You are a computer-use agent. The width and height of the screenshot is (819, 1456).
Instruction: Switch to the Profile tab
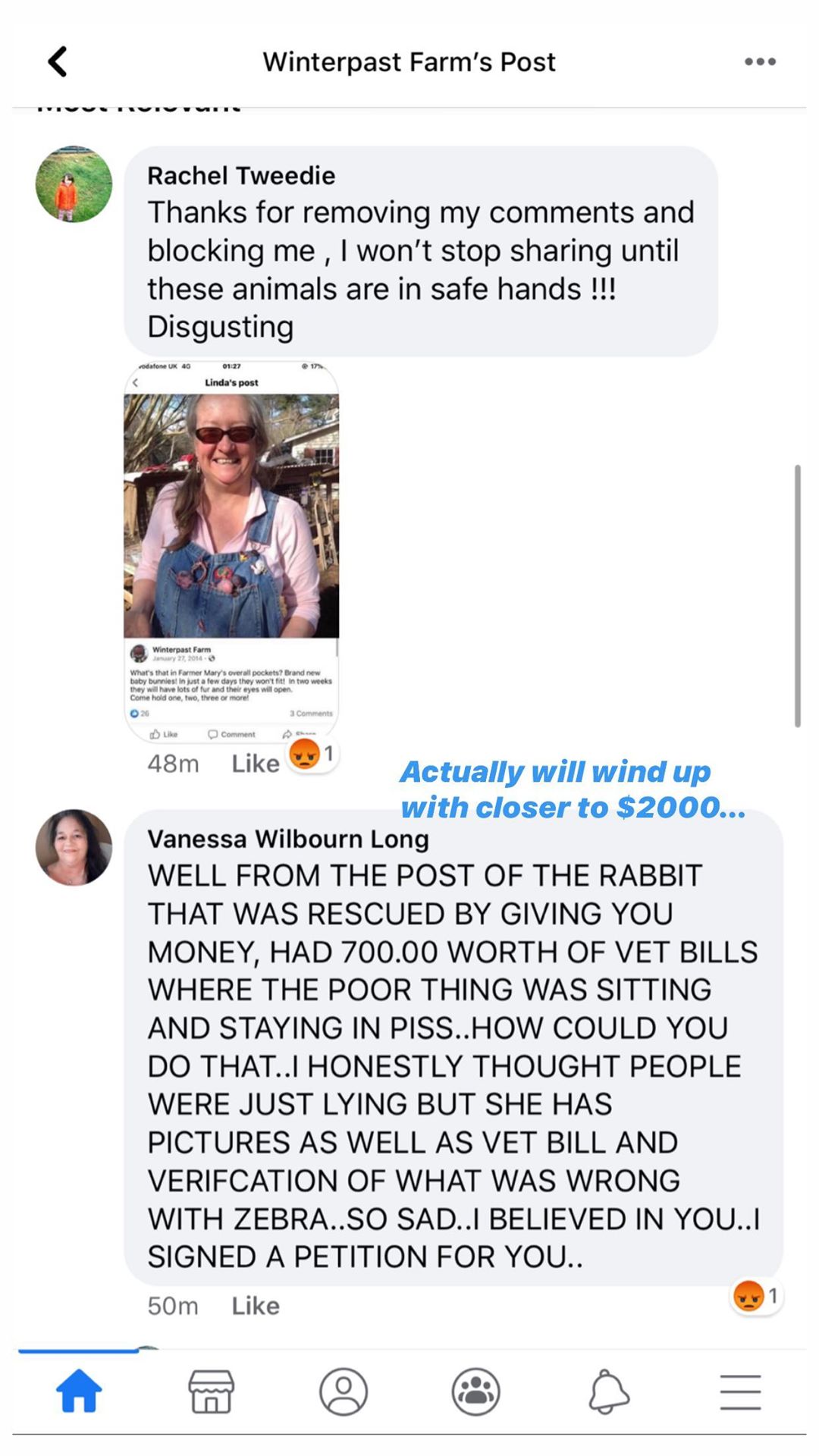344,1391
